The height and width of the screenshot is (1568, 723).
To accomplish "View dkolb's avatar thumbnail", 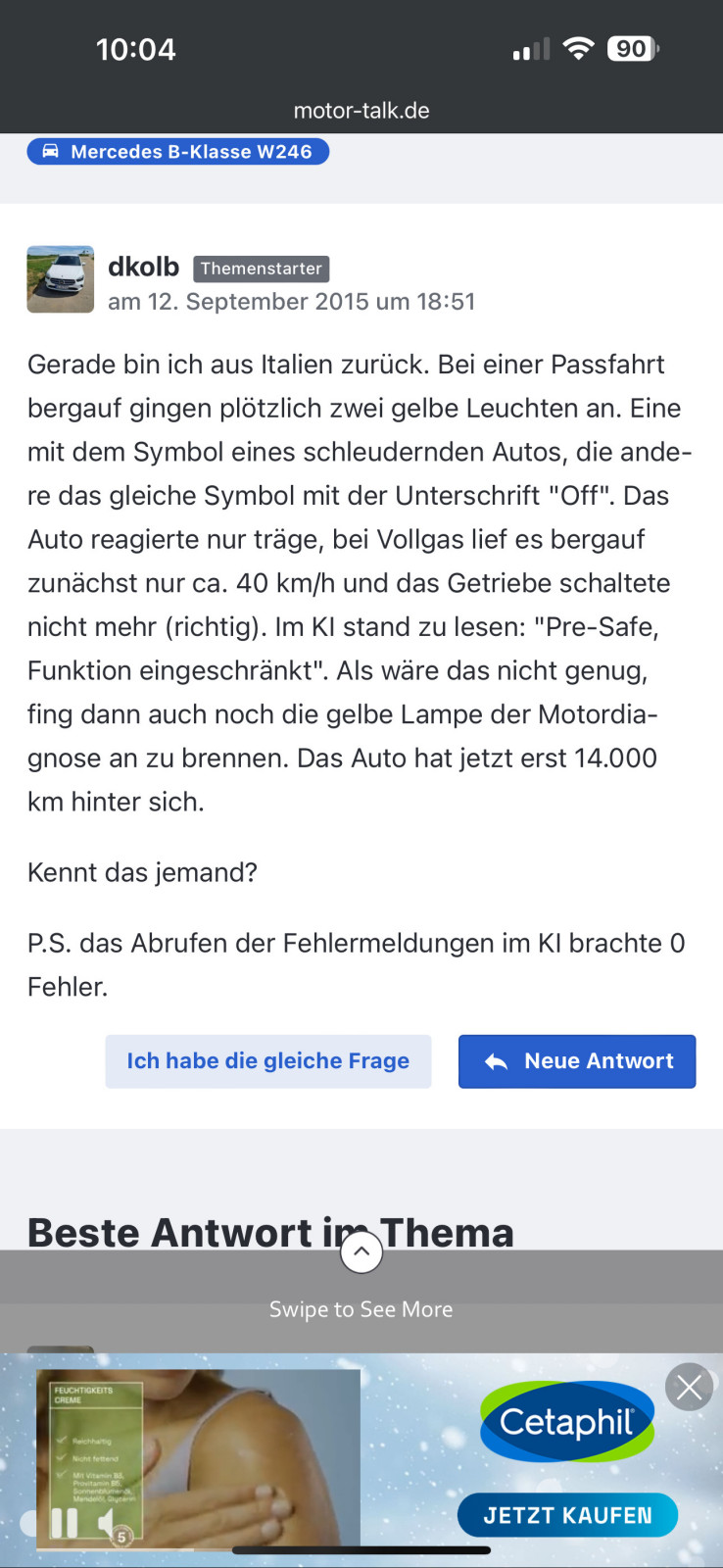I will [x=60, y=278].
